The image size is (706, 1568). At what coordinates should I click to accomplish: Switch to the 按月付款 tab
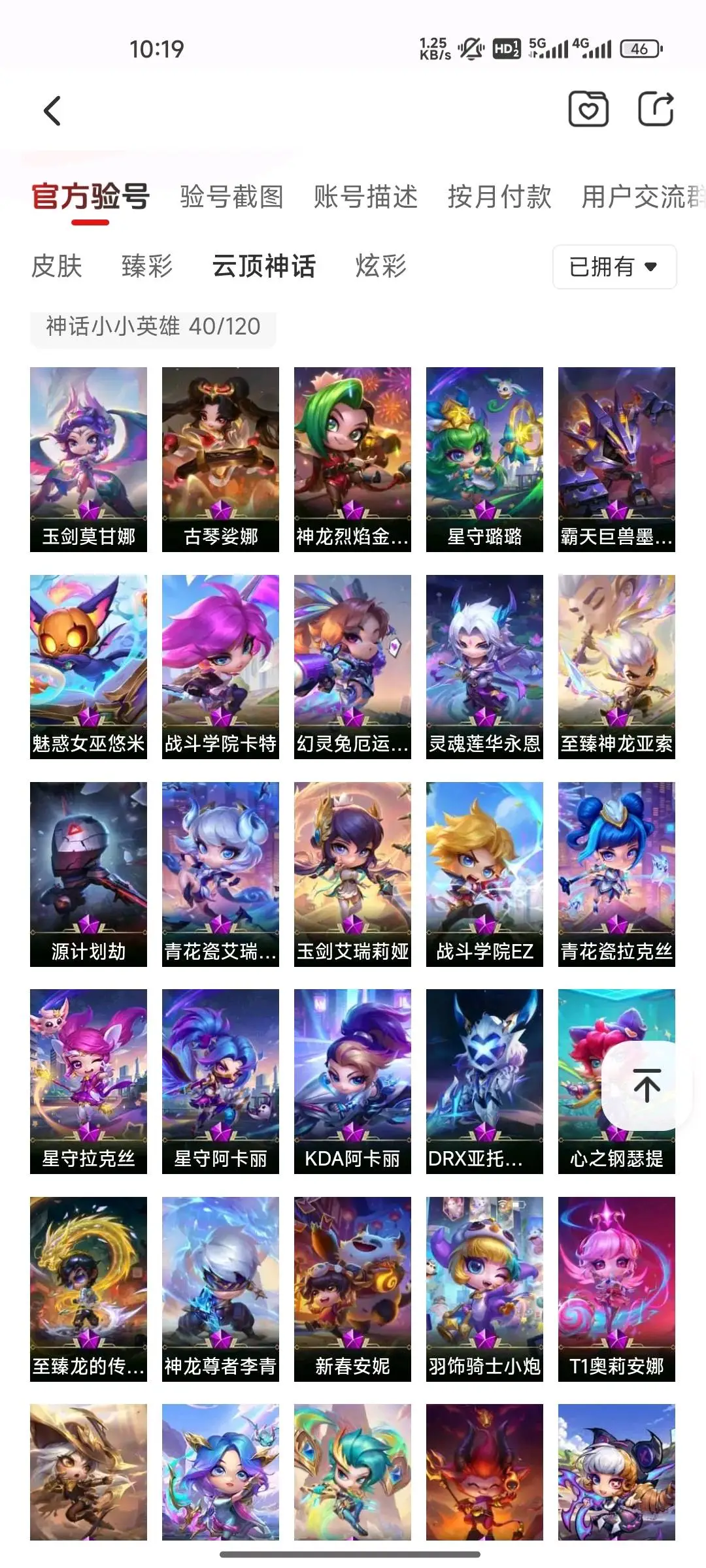pyautogui.click(x=499, y=197)
